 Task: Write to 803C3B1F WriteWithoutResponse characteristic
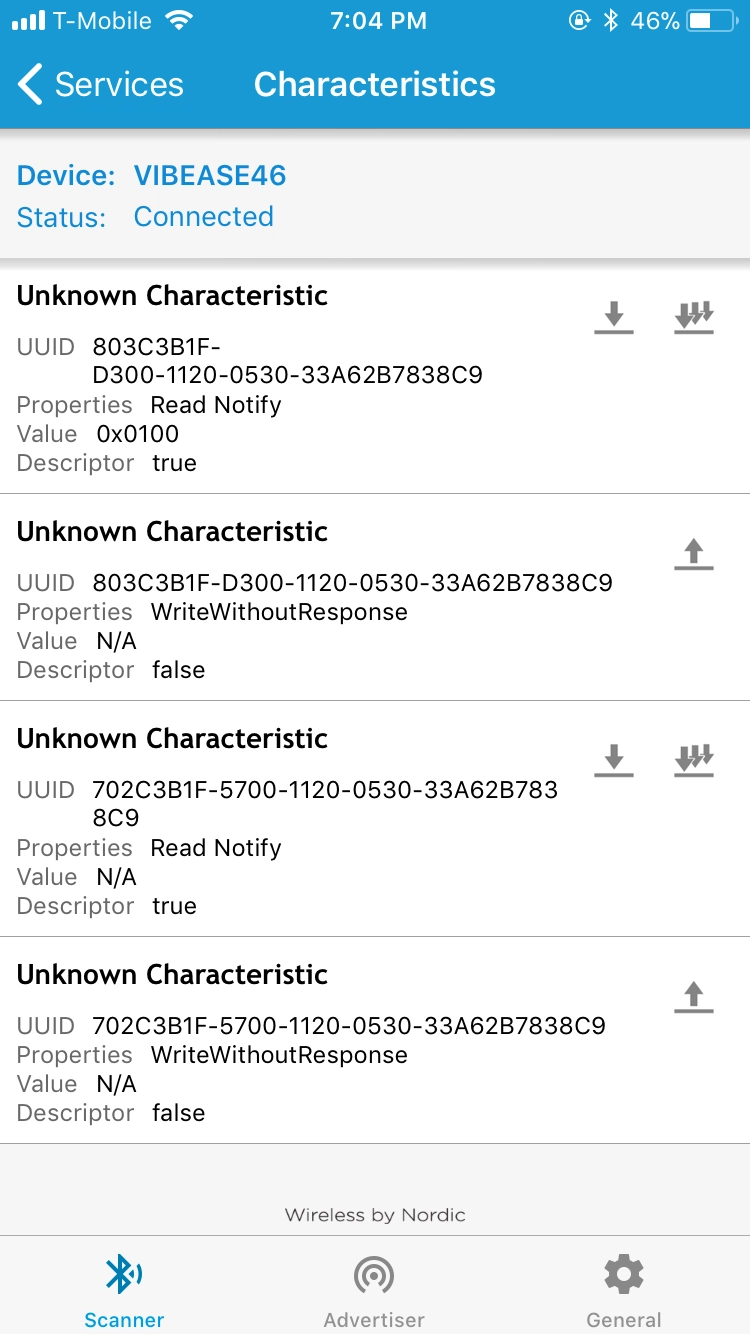(x=694, y=553)
